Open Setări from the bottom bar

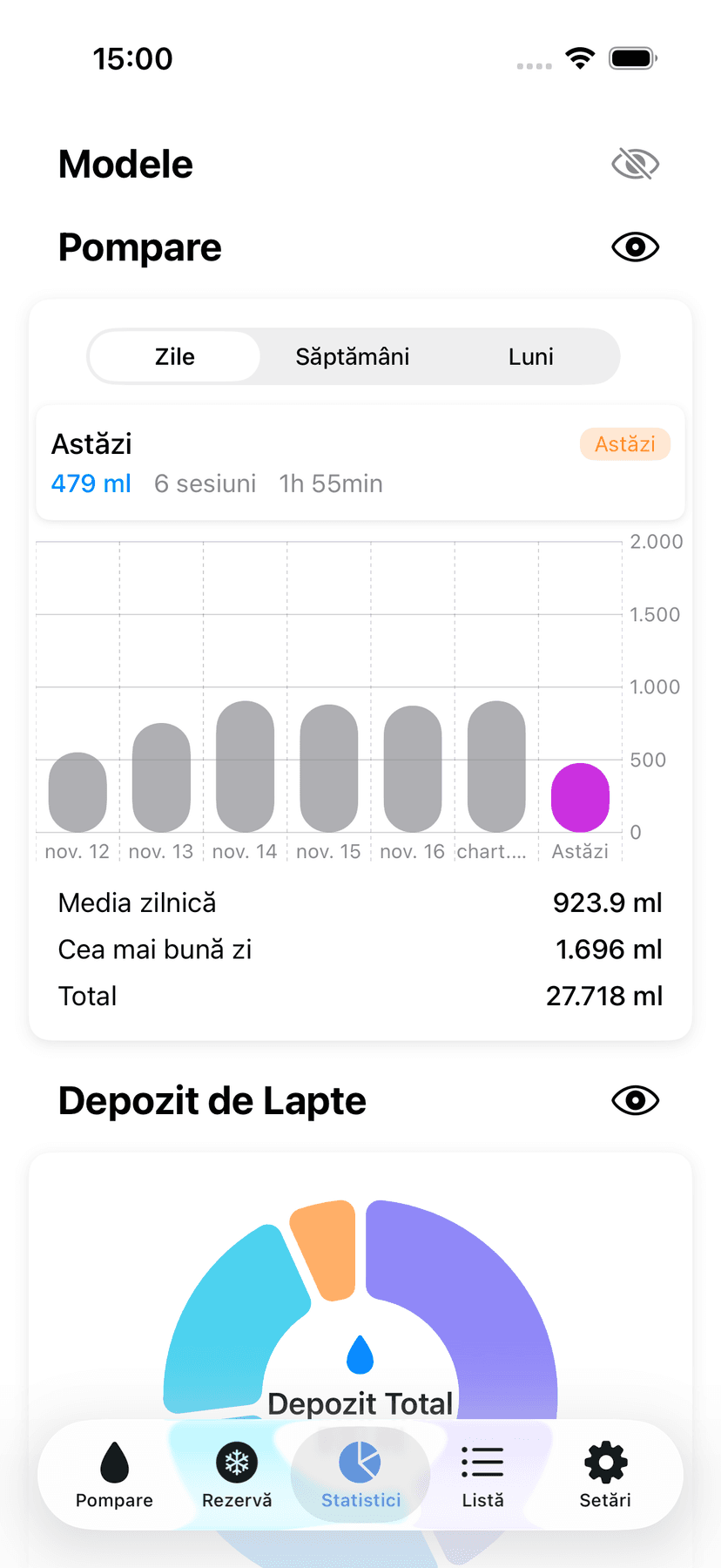pos(605,1475)
